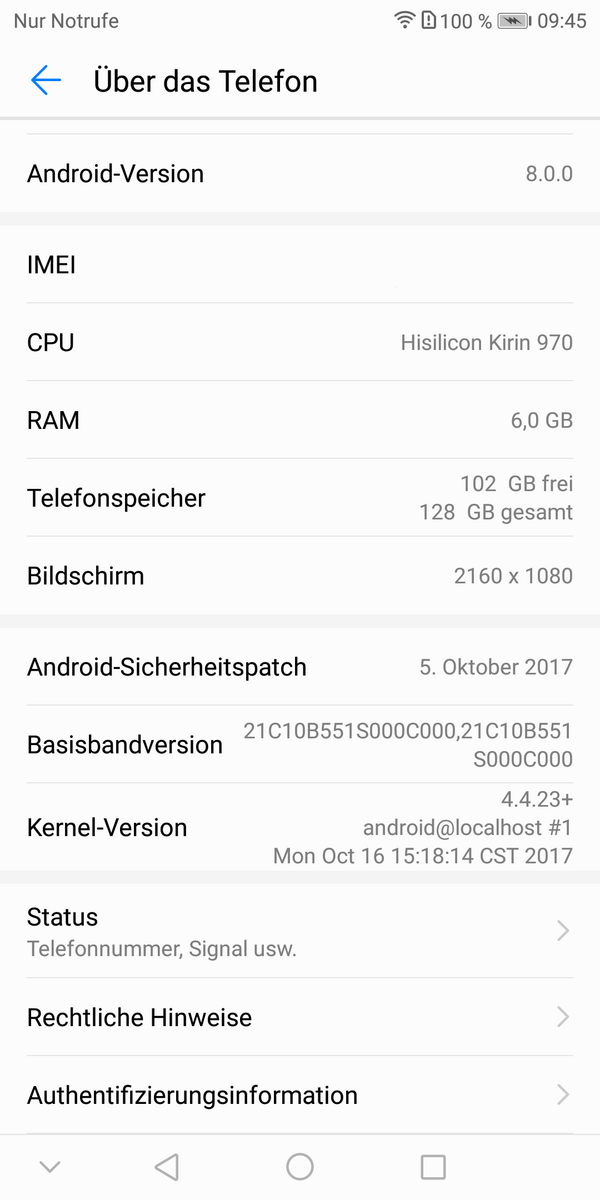
Task: Open Authentifizierungsinformation
Action: point(300,1095)
